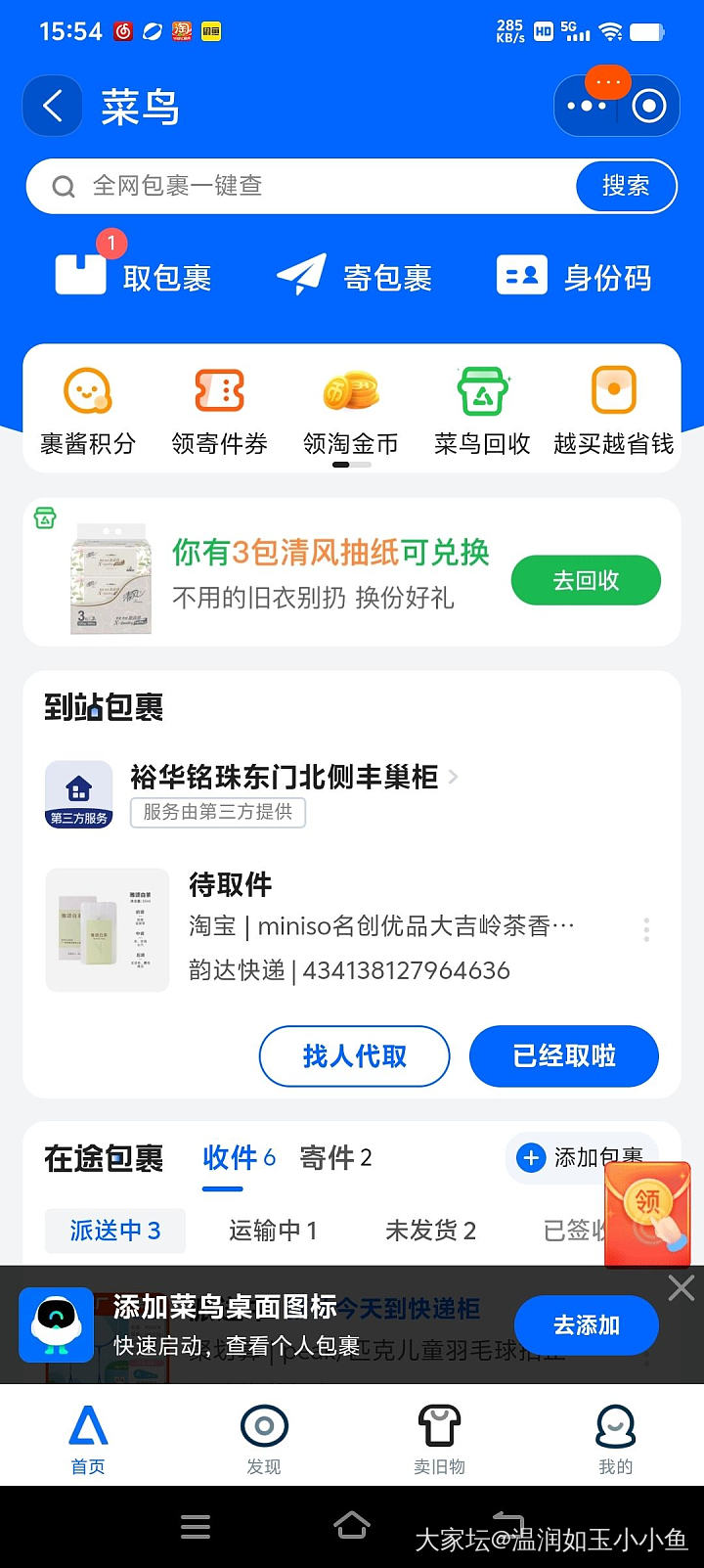This screenshot has height=1568, width=704.
Task: Focus the 全网包裹一键查 search field
Action: [x=313, y=186]
